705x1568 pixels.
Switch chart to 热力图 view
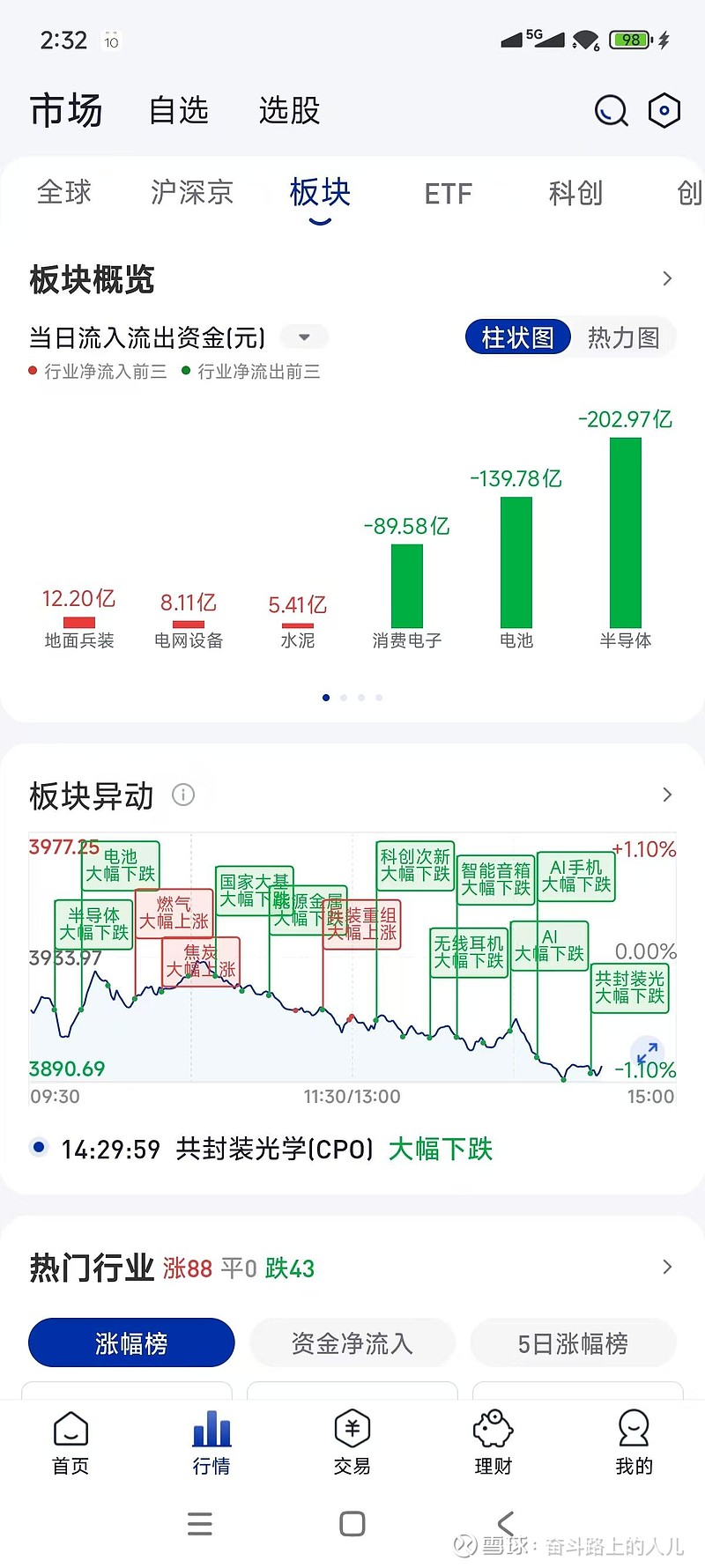click(x=624, y=337)
